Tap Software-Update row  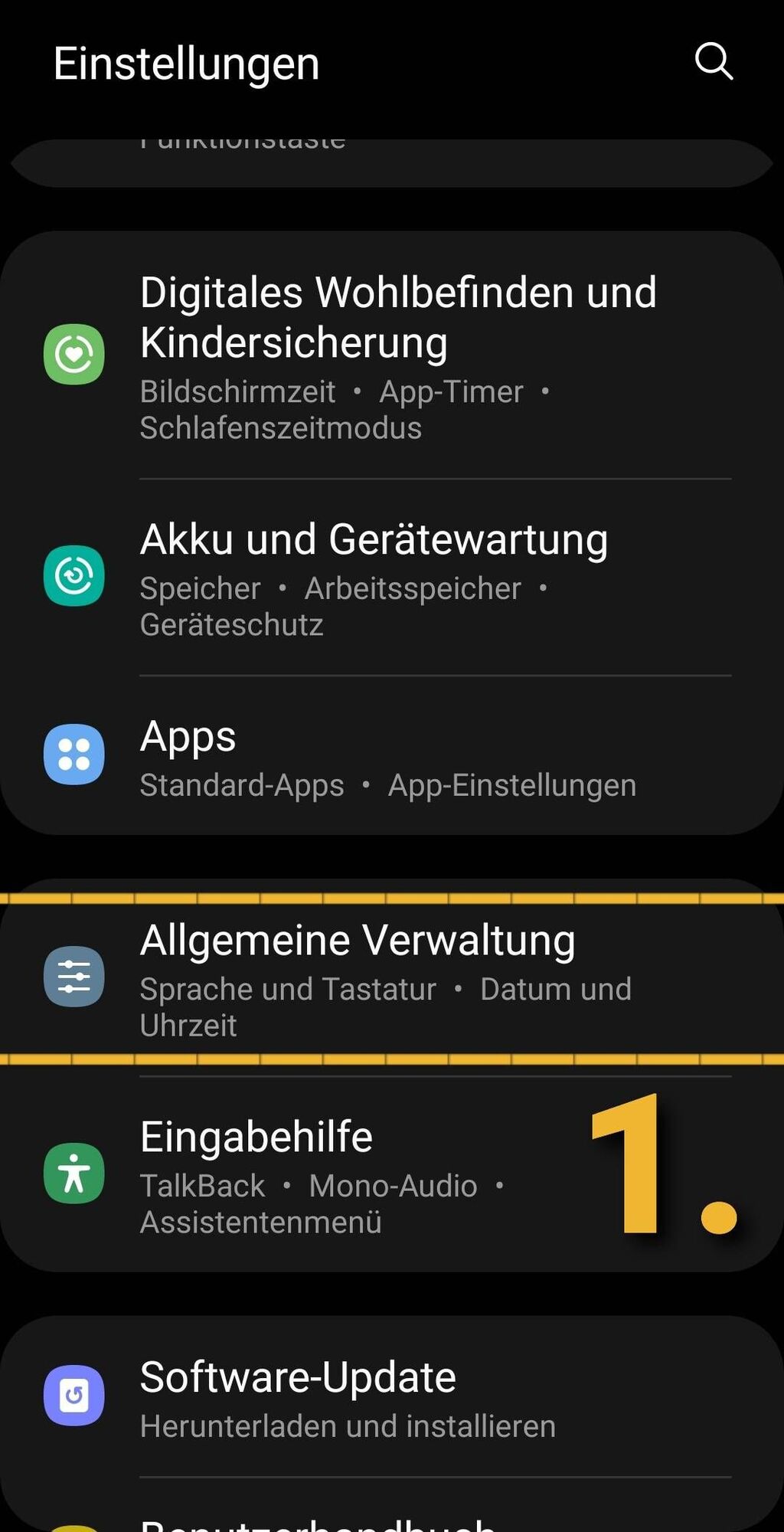click(348, 1397)
